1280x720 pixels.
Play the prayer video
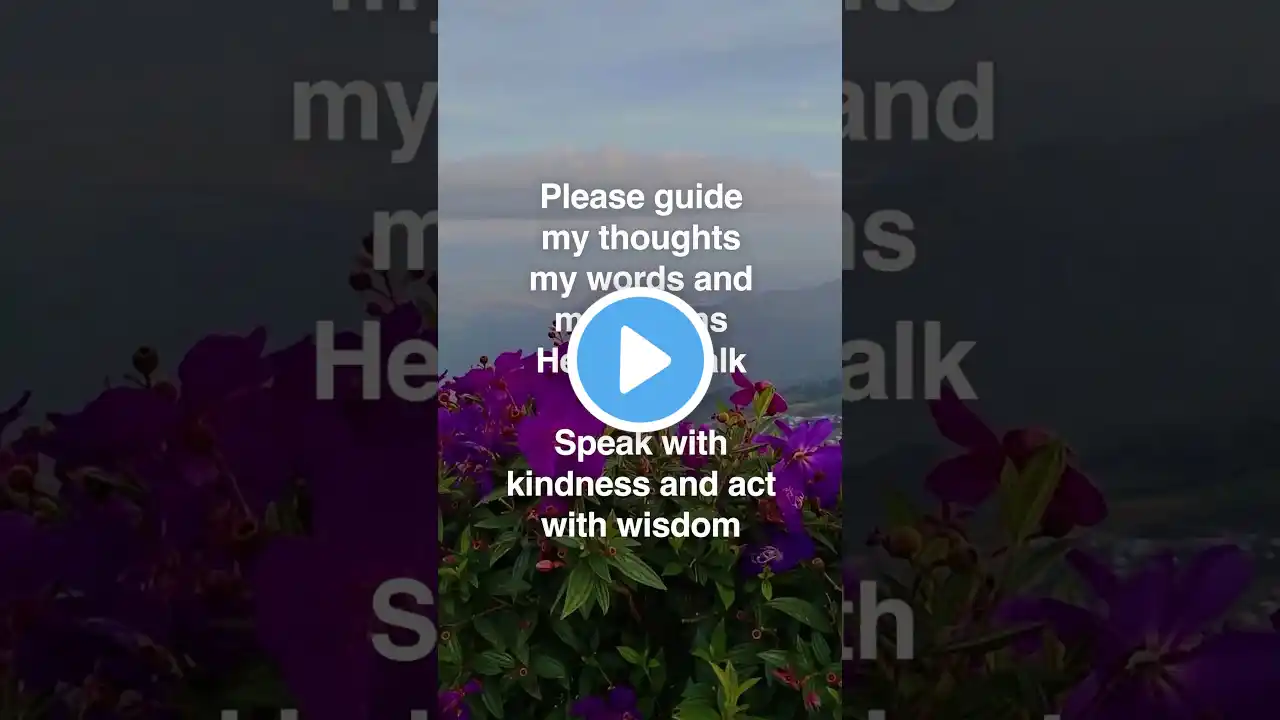pyautogui.click(x=640, y=360)
